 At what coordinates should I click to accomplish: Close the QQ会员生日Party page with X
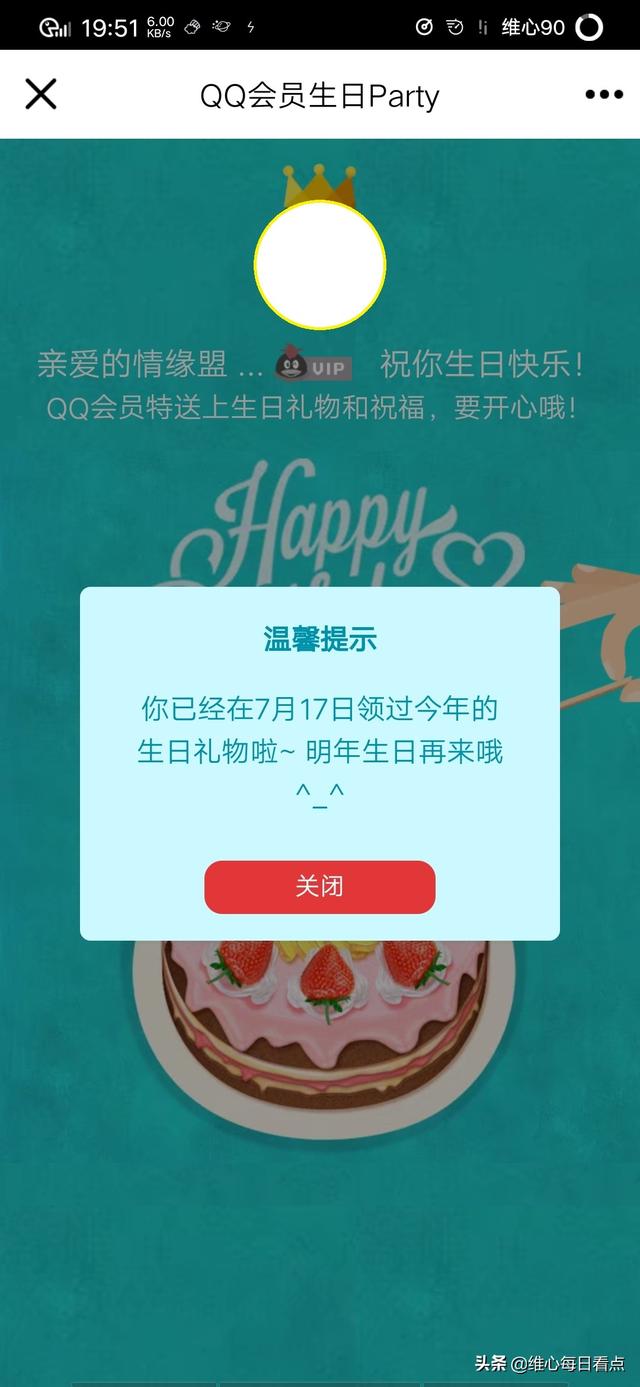(x=40, y=95)
